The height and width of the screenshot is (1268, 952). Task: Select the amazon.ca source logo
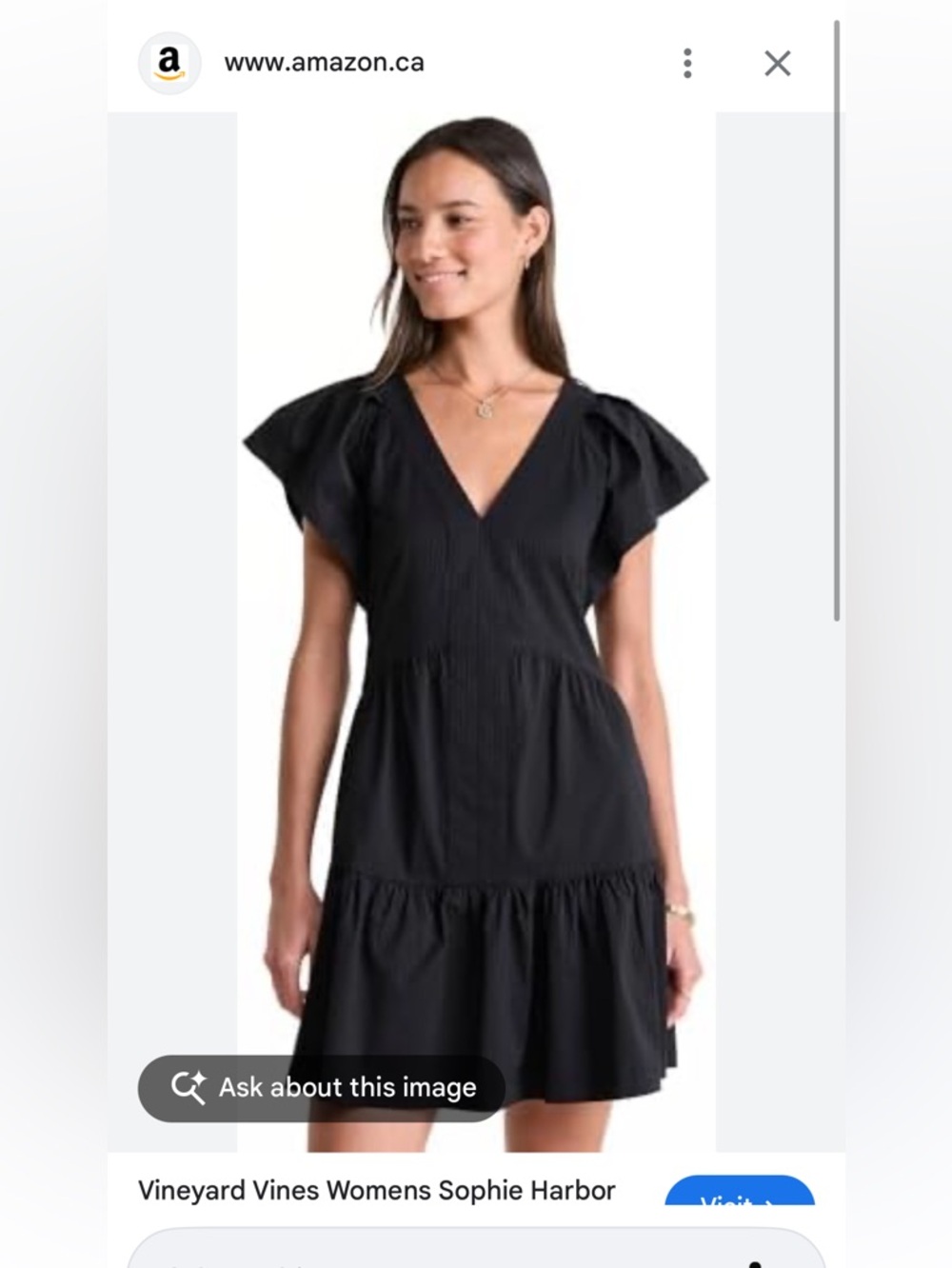pyautogui.click(x=171, y=63)
